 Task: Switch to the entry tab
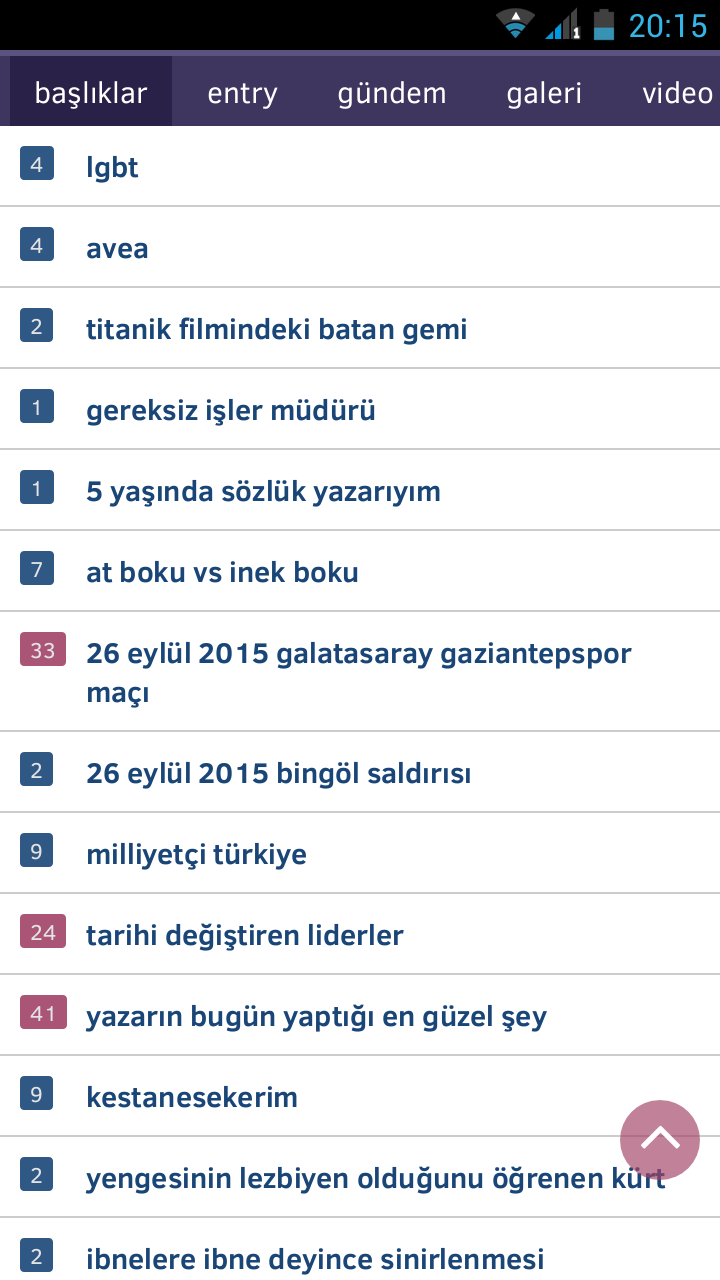(242, 93)
